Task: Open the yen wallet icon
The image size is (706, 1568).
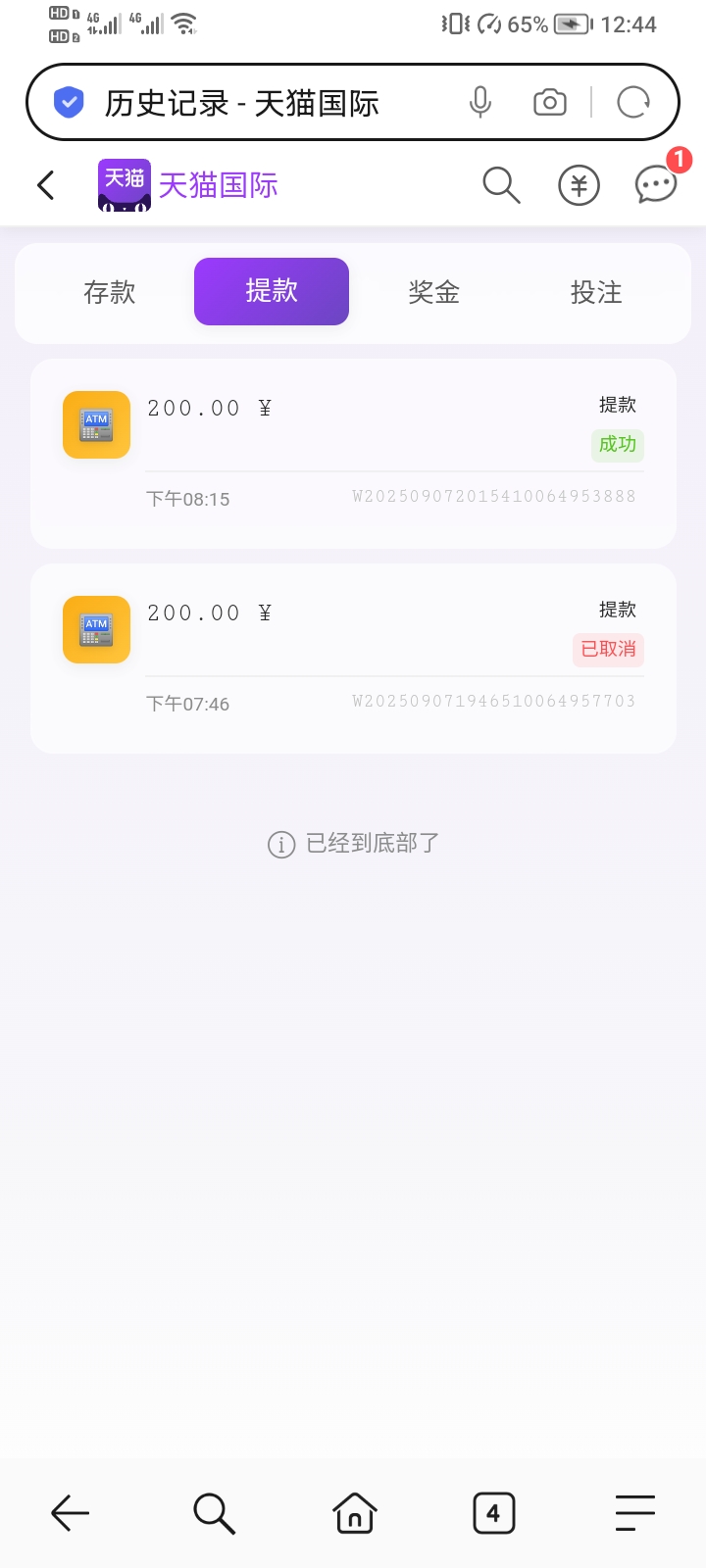Action: [x=579, y=185]
